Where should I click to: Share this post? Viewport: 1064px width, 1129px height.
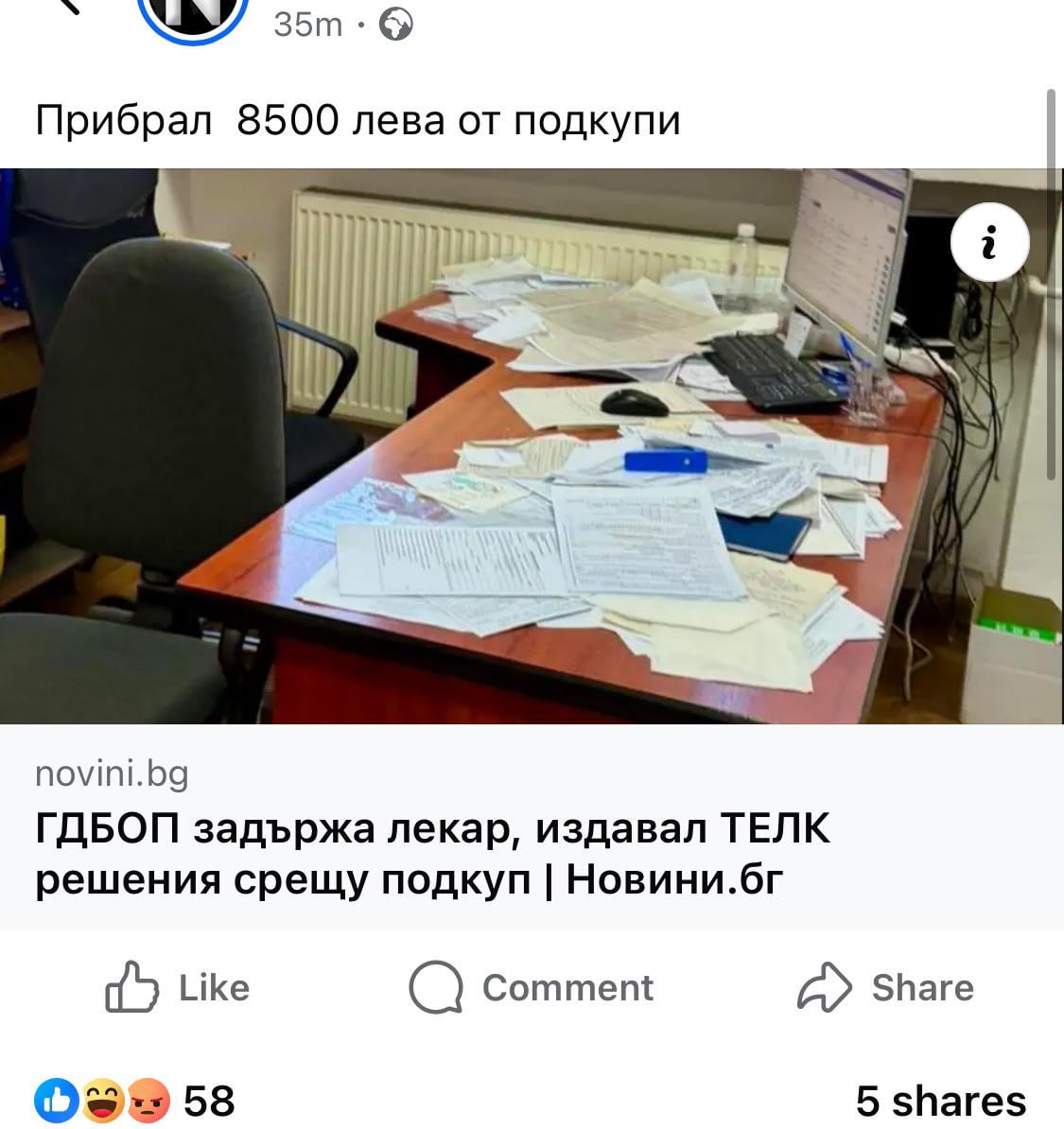point(885,988)
